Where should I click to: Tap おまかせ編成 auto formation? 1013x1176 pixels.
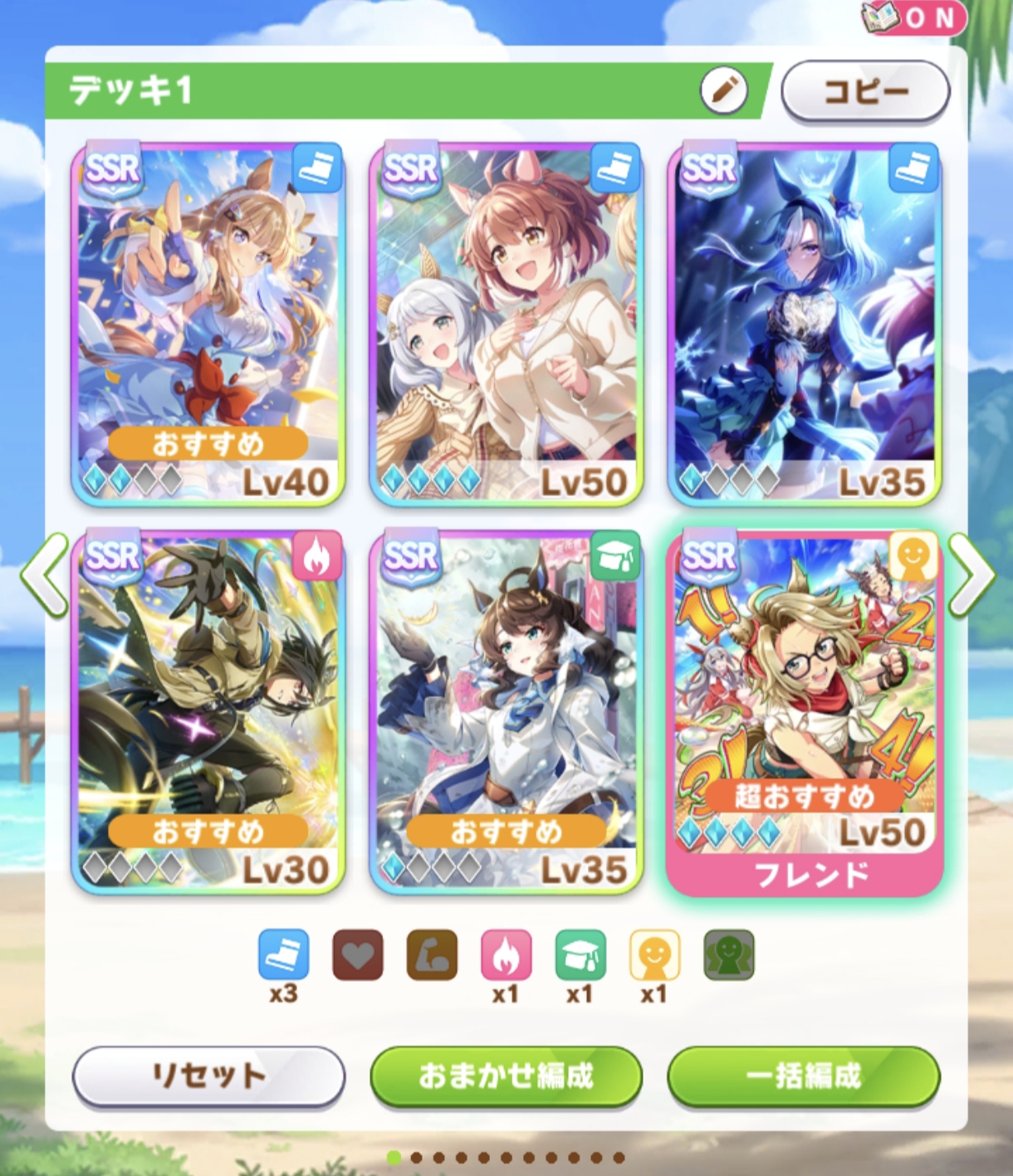coord(506,1076)
